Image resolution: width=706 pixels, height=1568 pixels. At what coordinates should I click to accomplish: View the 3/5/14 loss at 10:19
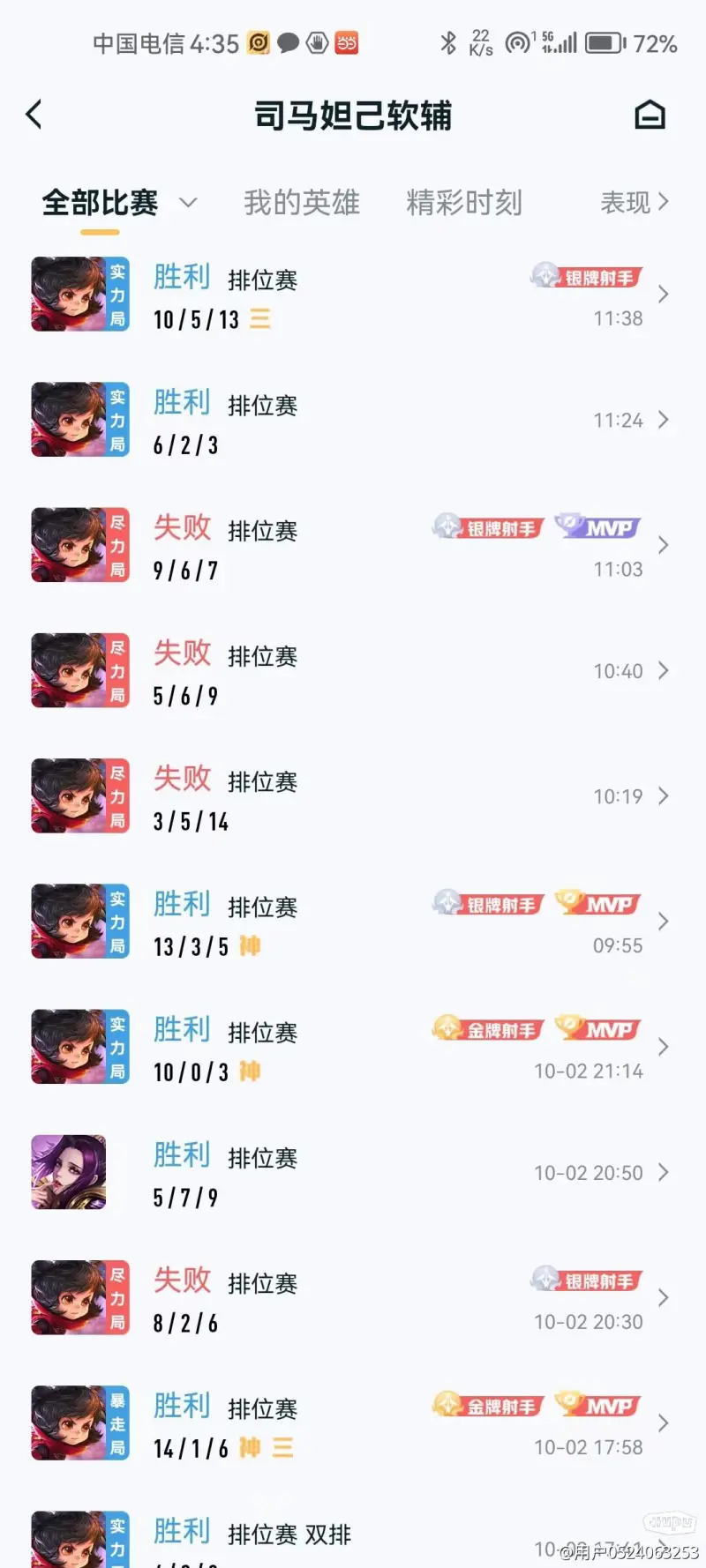(x=353, y=796)
